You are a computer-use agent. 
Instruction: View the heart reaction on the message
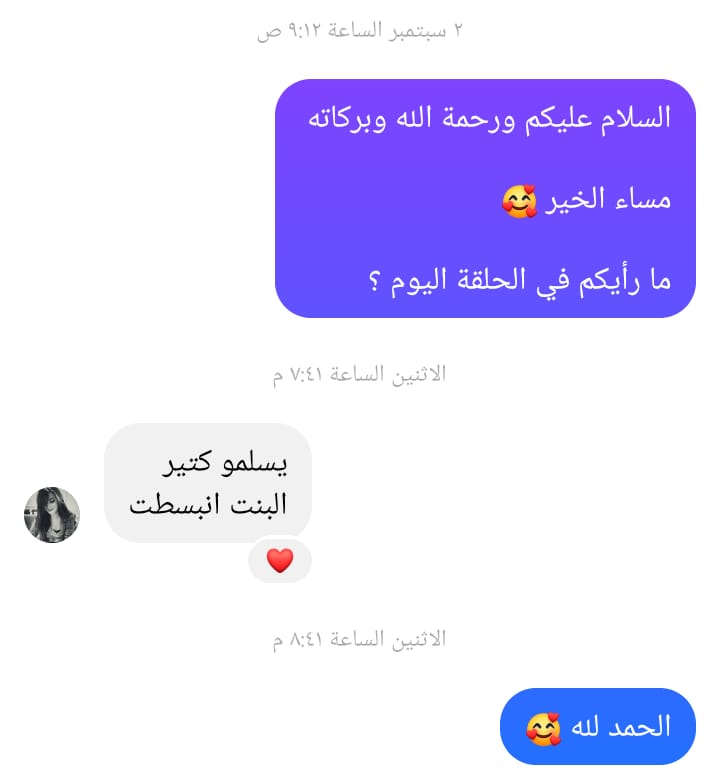[x=280, y=561]
